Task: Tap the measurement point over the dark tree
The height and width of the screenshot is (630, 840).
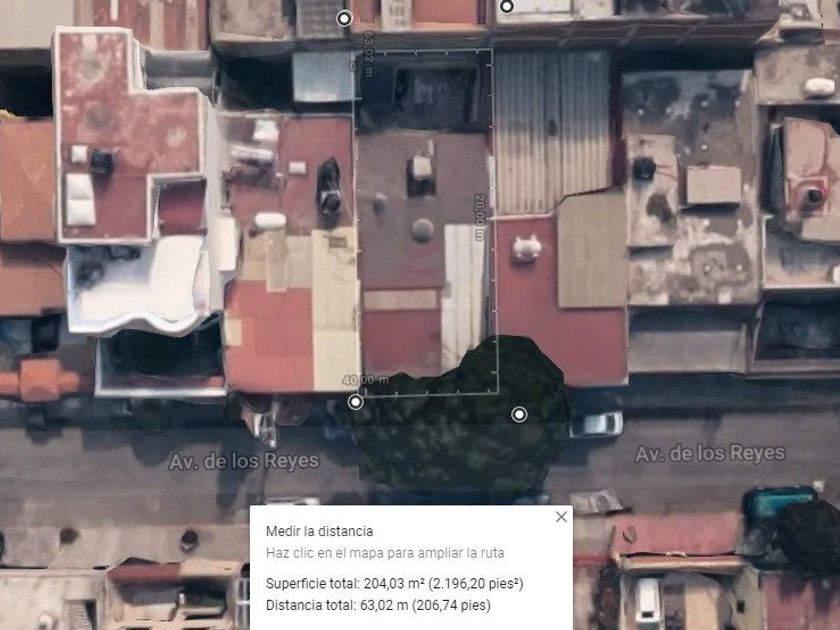Action: tap(519, 414)
